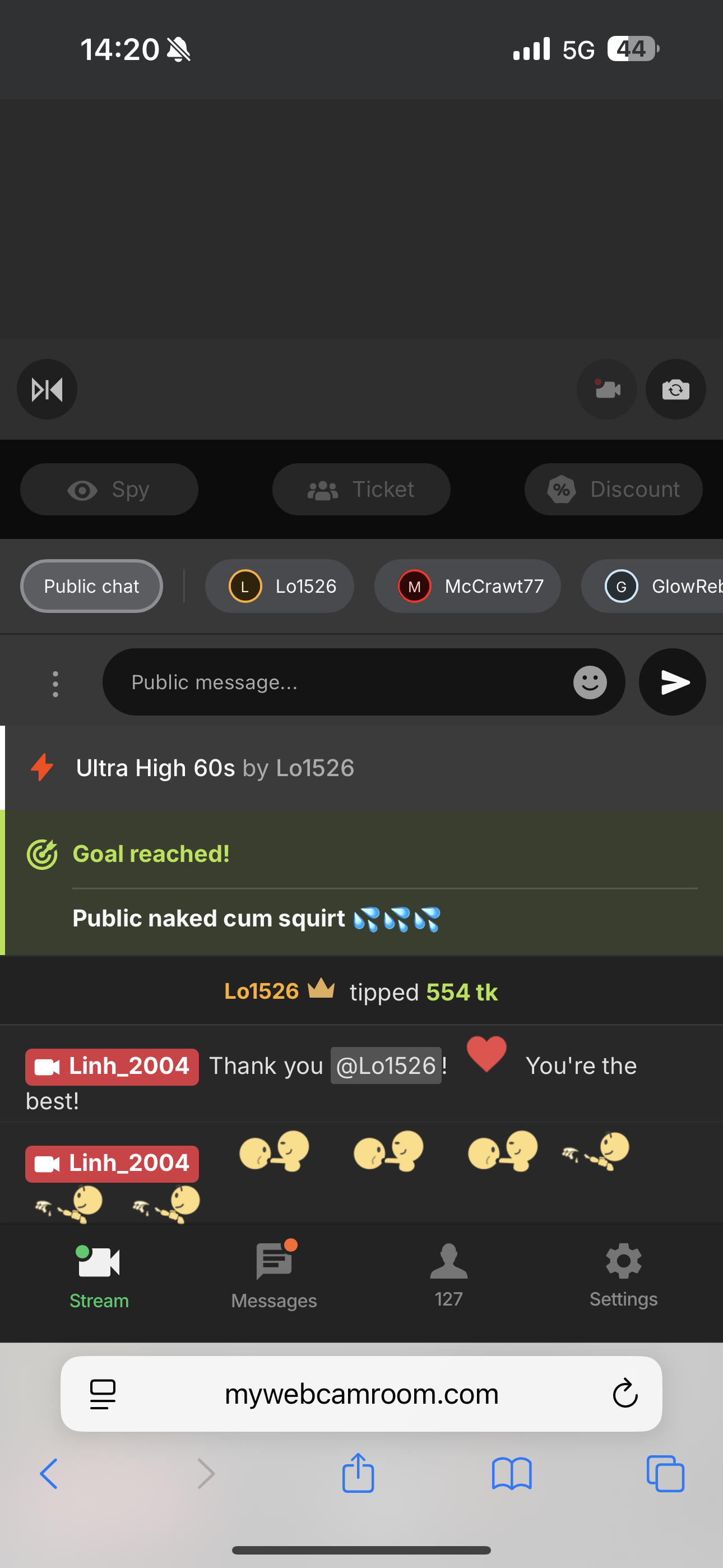
Task: Tap the @Lo1526 mention in chat
Action: point(386,1066)
